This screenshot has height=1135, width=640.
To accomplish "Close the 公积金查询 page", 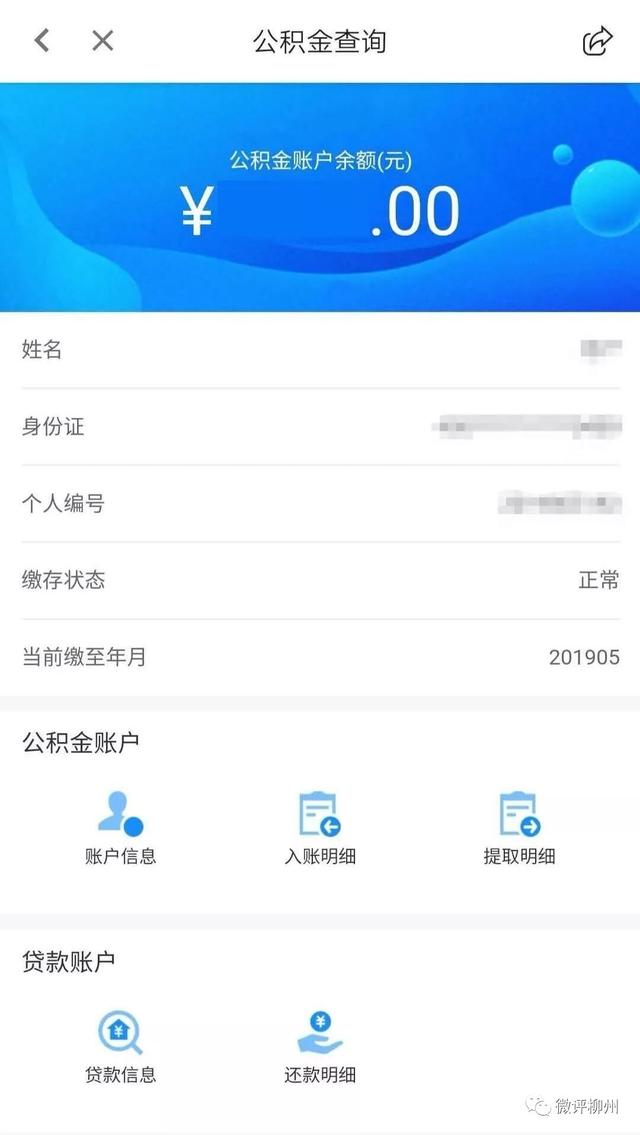I will 103,41.
